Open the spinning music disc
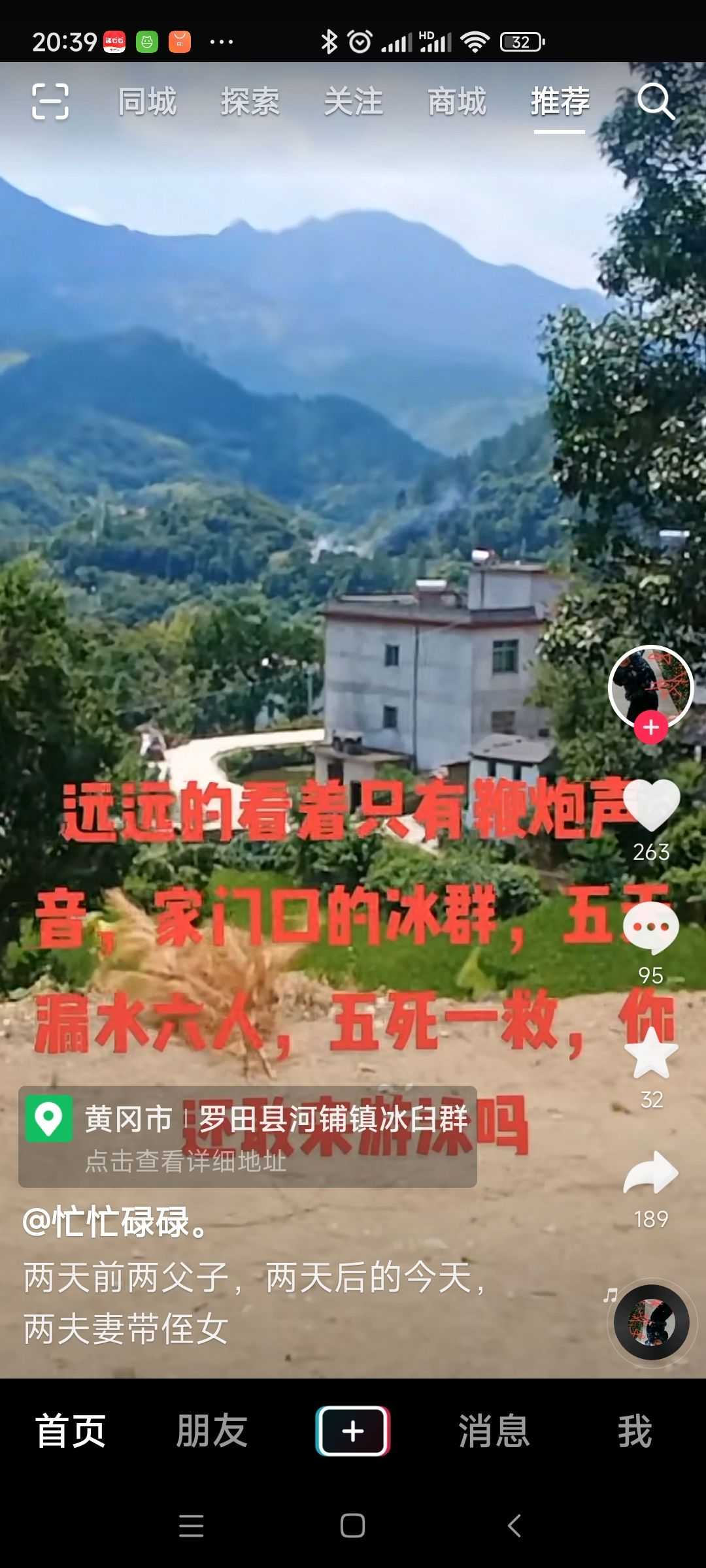This screenshot has height=1568, width=706. click(651, 1322)
